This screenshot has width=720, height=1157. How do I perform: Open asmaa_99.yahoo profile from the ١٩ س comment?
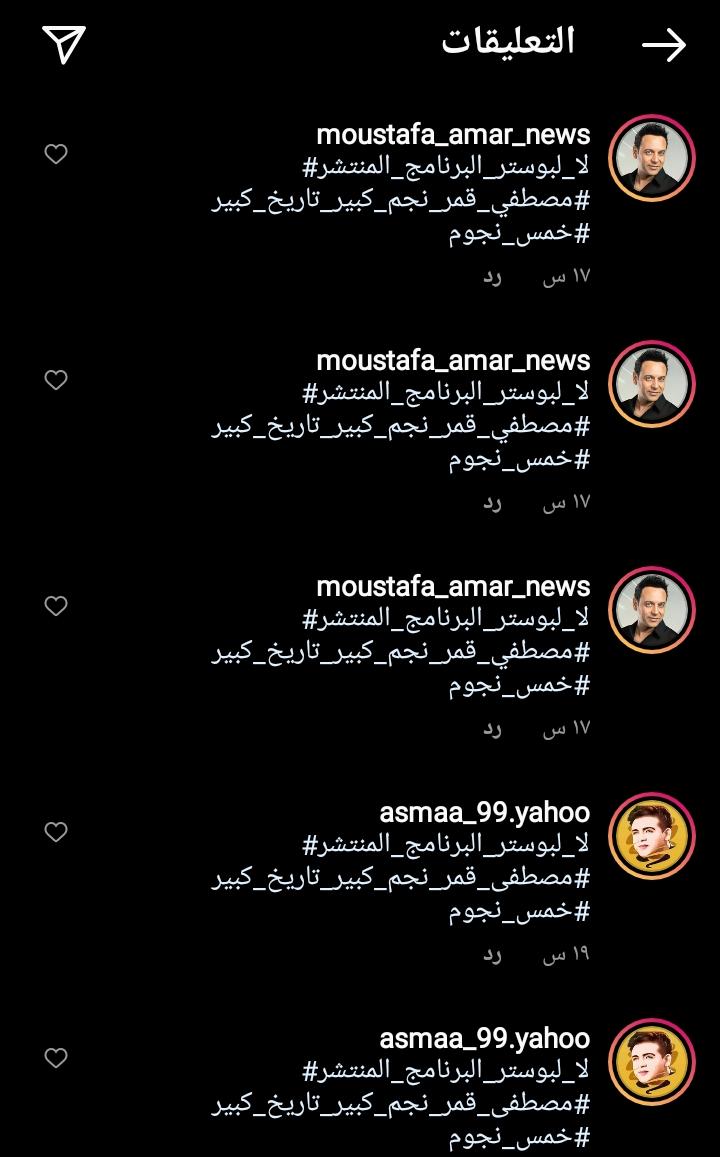pyautogui.click(x=485, y=813)
